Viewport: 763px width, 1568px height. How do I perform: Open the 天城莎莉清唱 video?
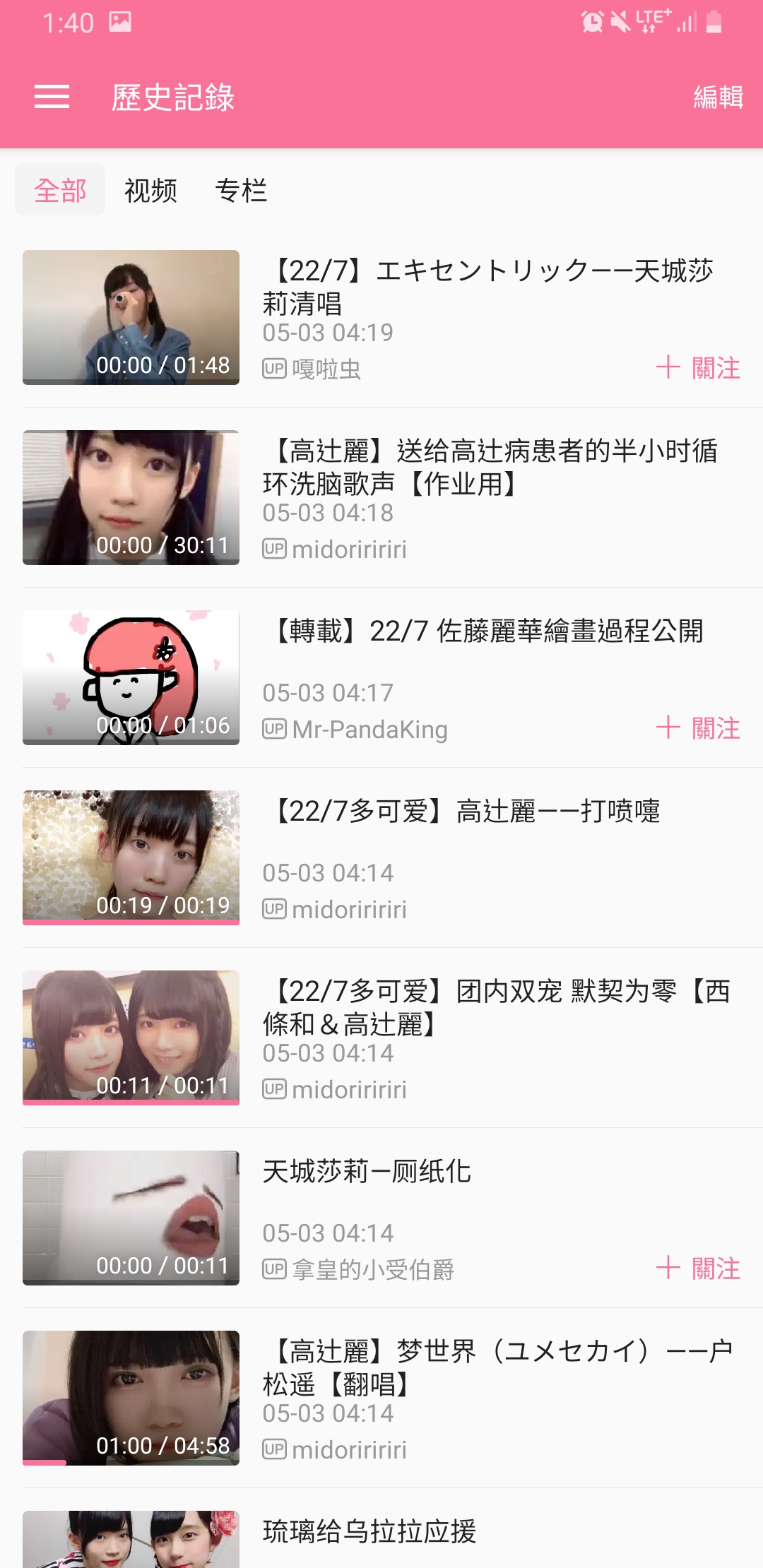pyautogui.click(x=487, y=287)
